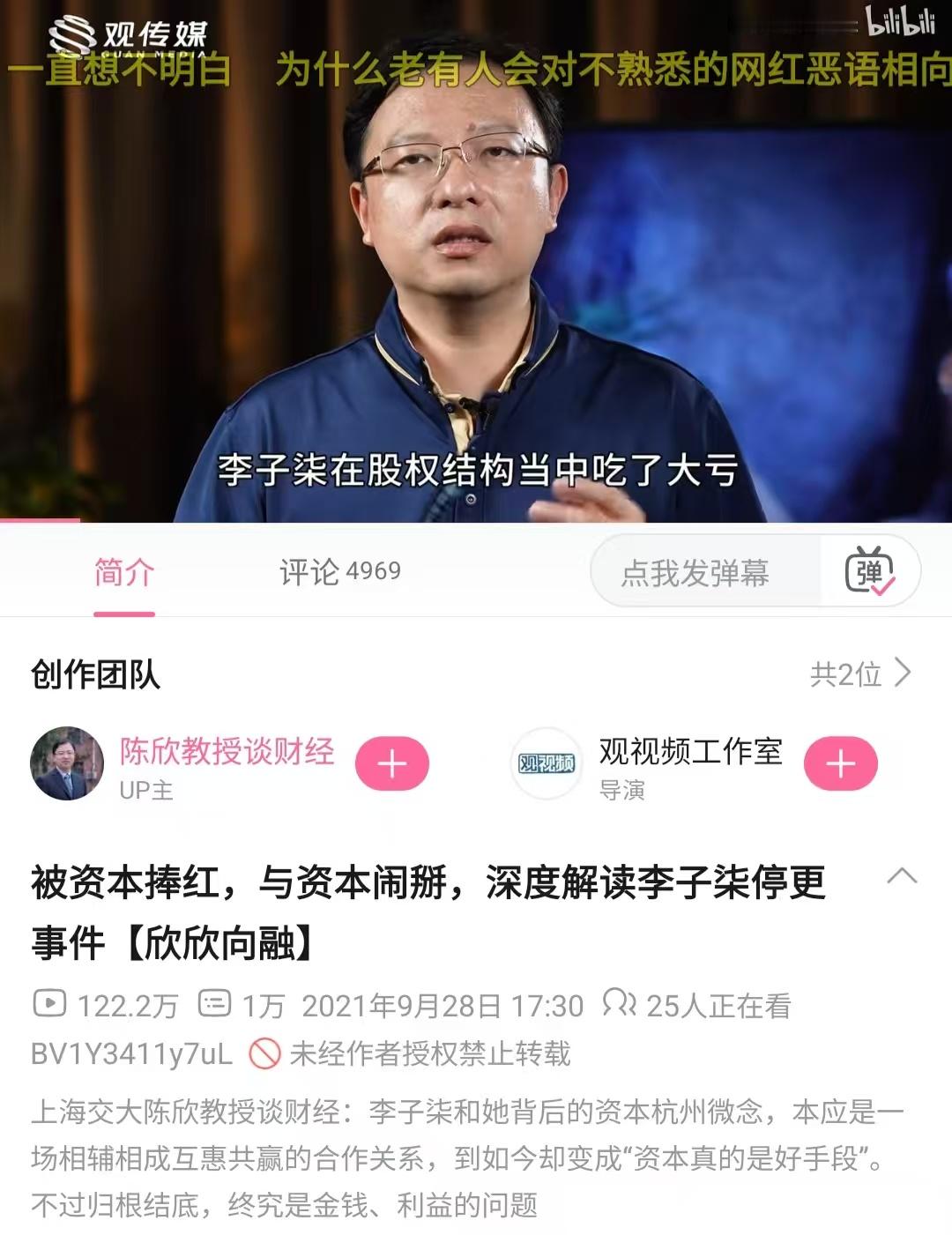Tap the 点我发弹幕 input field
The image size is (952, 1235).
tap(696, 571)
